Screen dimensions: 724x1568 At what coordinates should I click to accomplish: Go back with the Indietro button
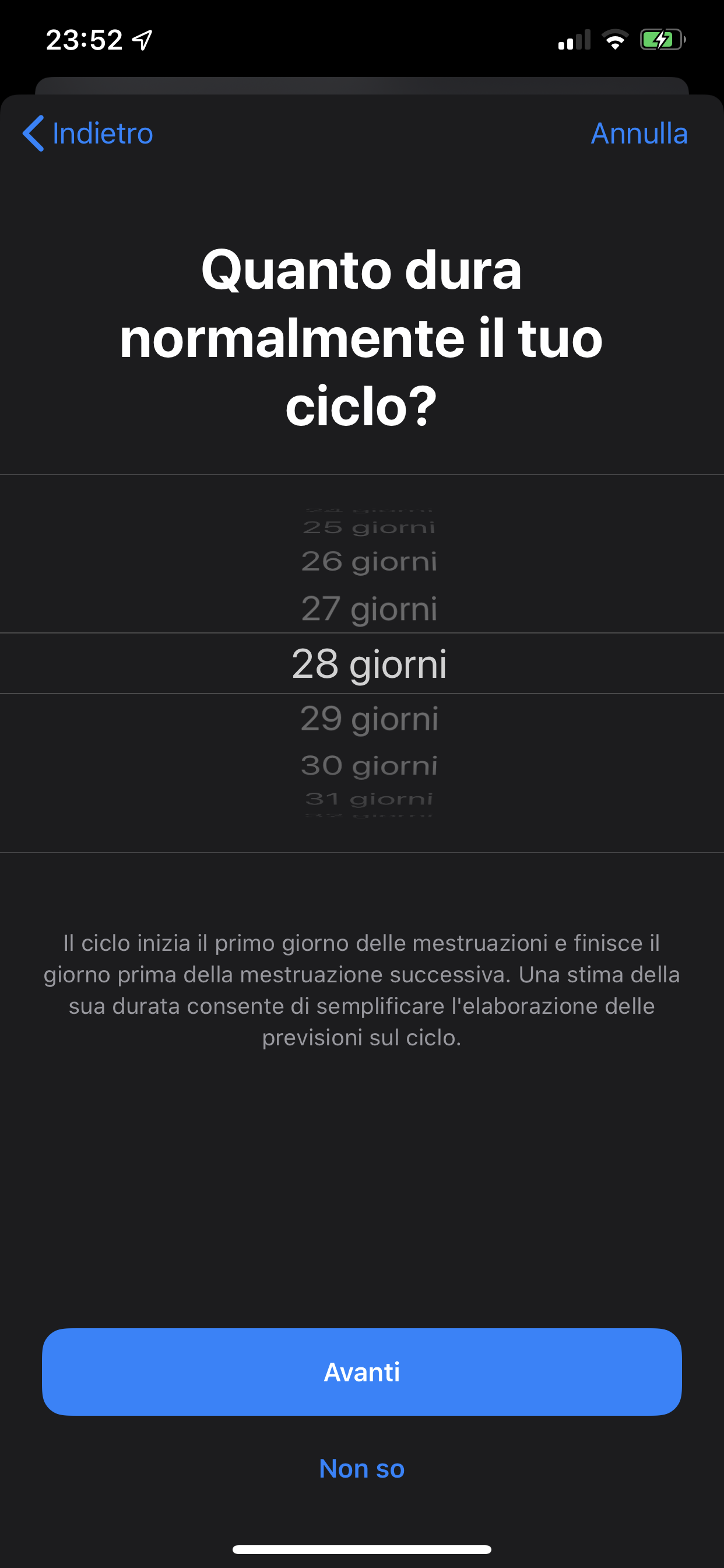pos(87,134)
